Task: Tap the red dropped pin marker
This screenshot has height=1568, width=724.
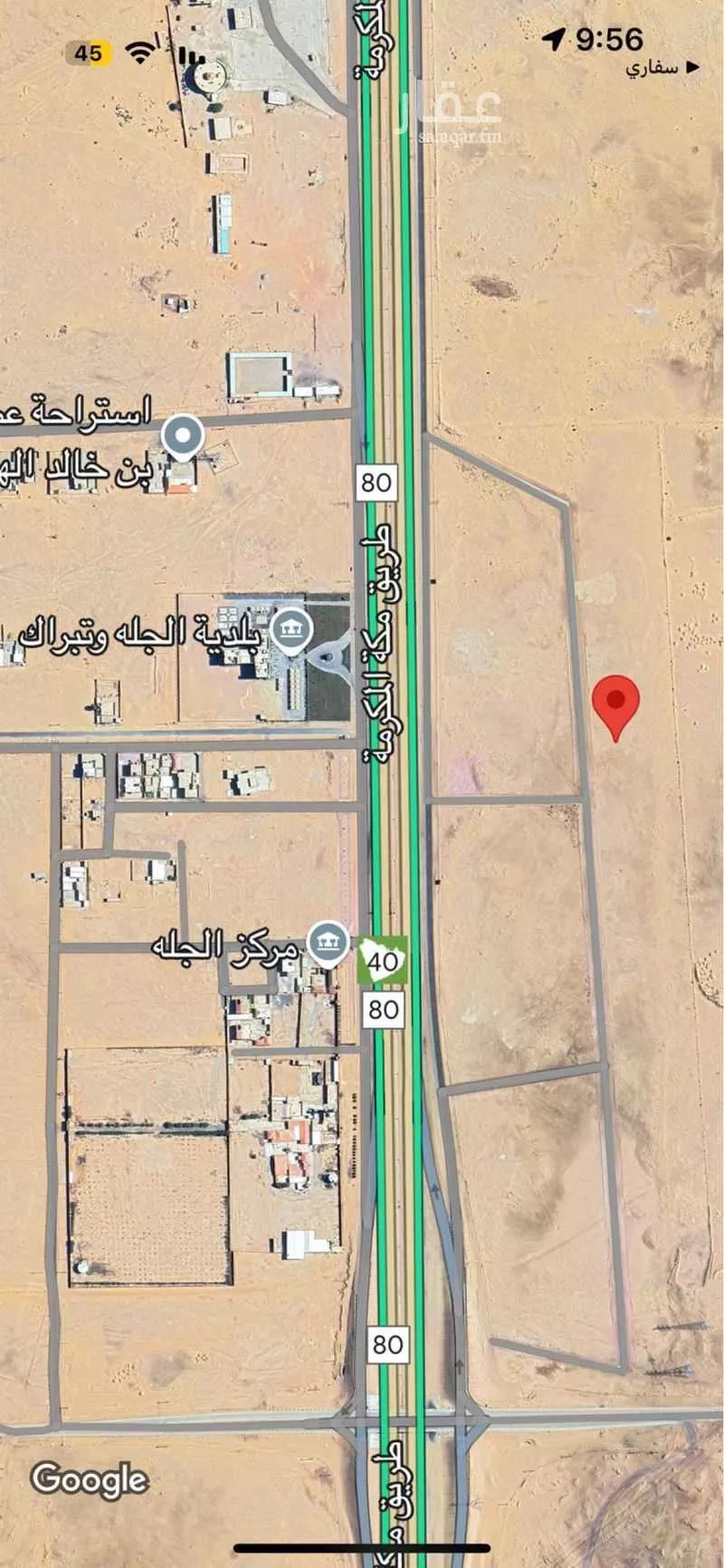Action: click(616, 703)
